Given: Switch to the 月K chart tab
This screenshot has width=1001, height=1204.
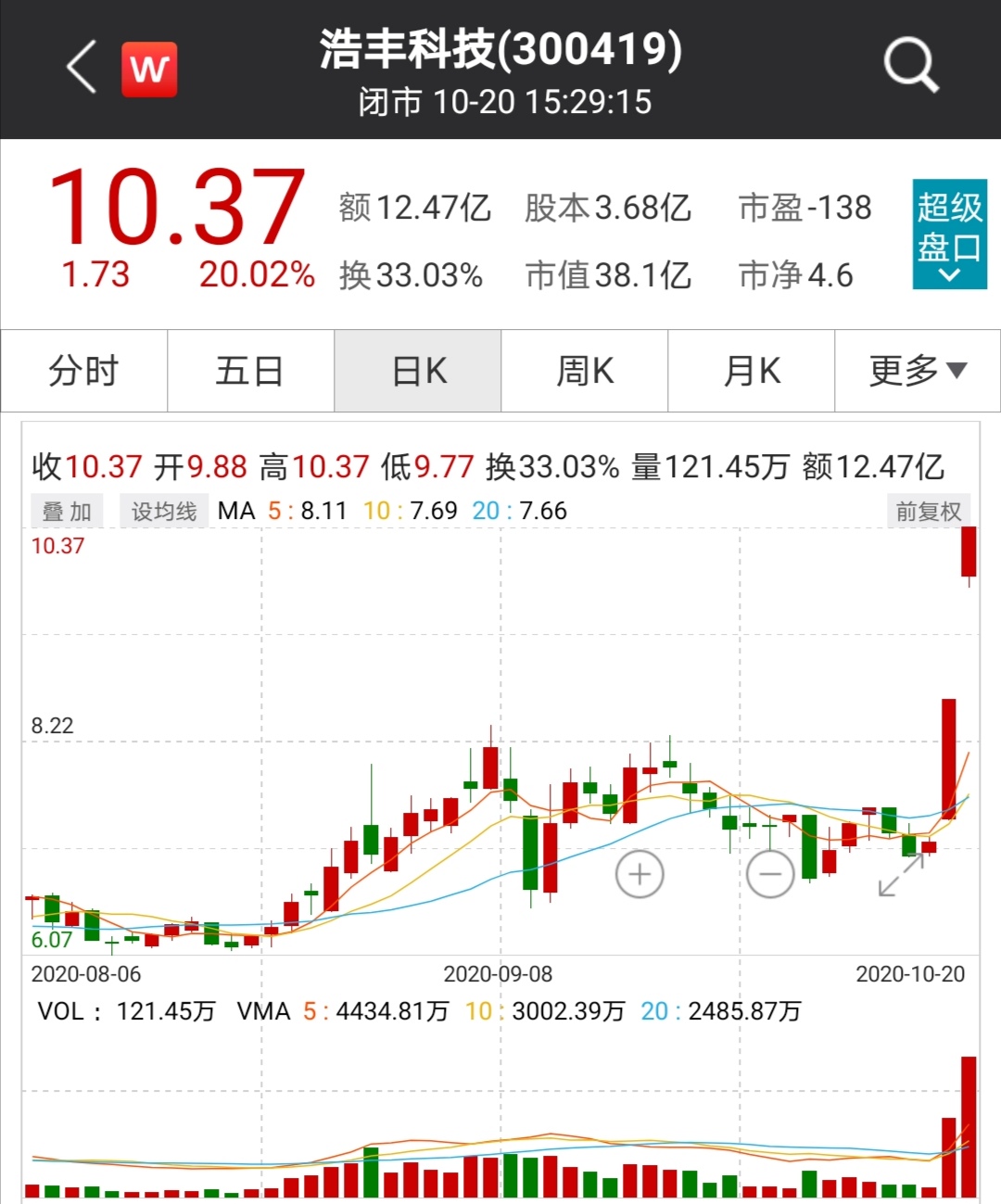Looking at the screenshot, I should 752,371.
